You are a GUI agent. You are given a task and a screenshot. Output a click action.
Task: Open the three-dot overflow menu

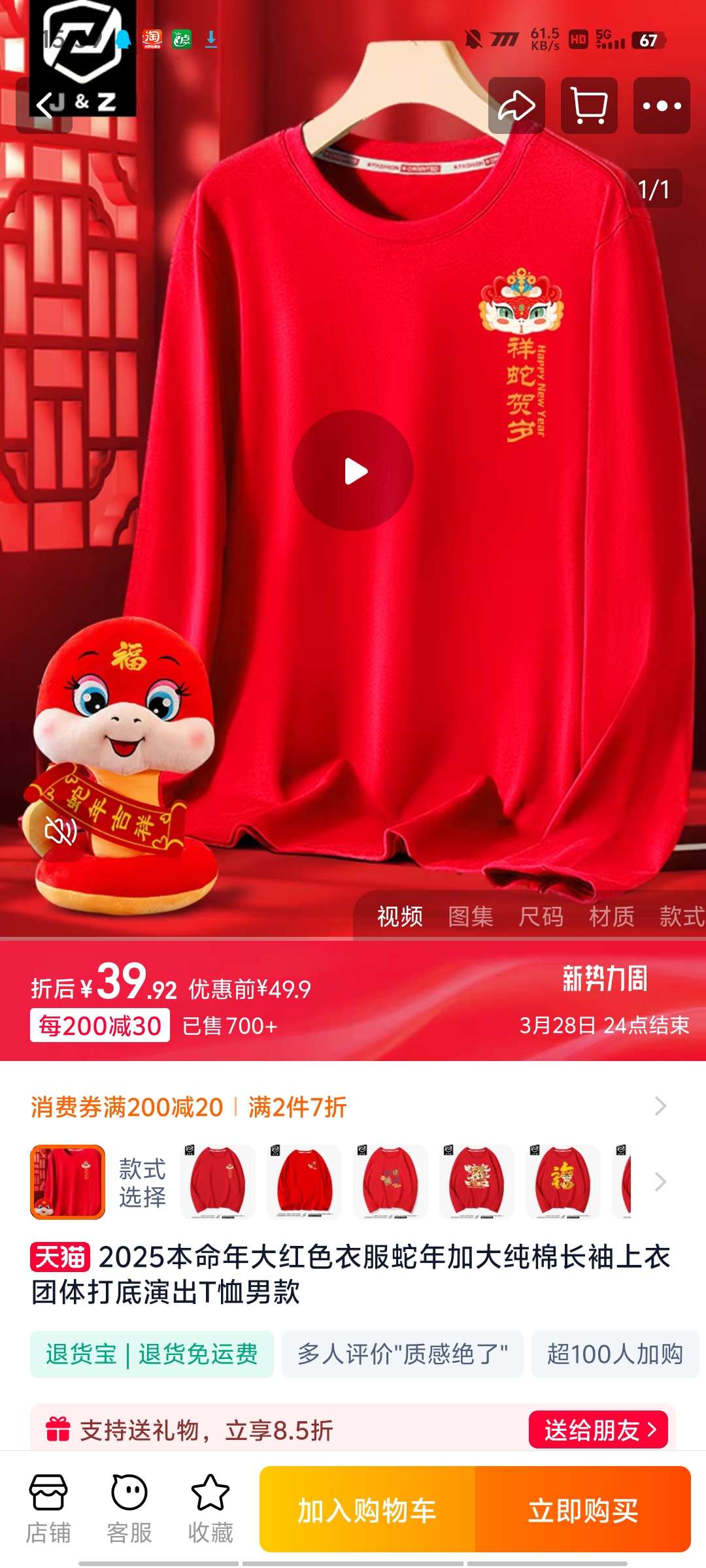coord(662,105)
